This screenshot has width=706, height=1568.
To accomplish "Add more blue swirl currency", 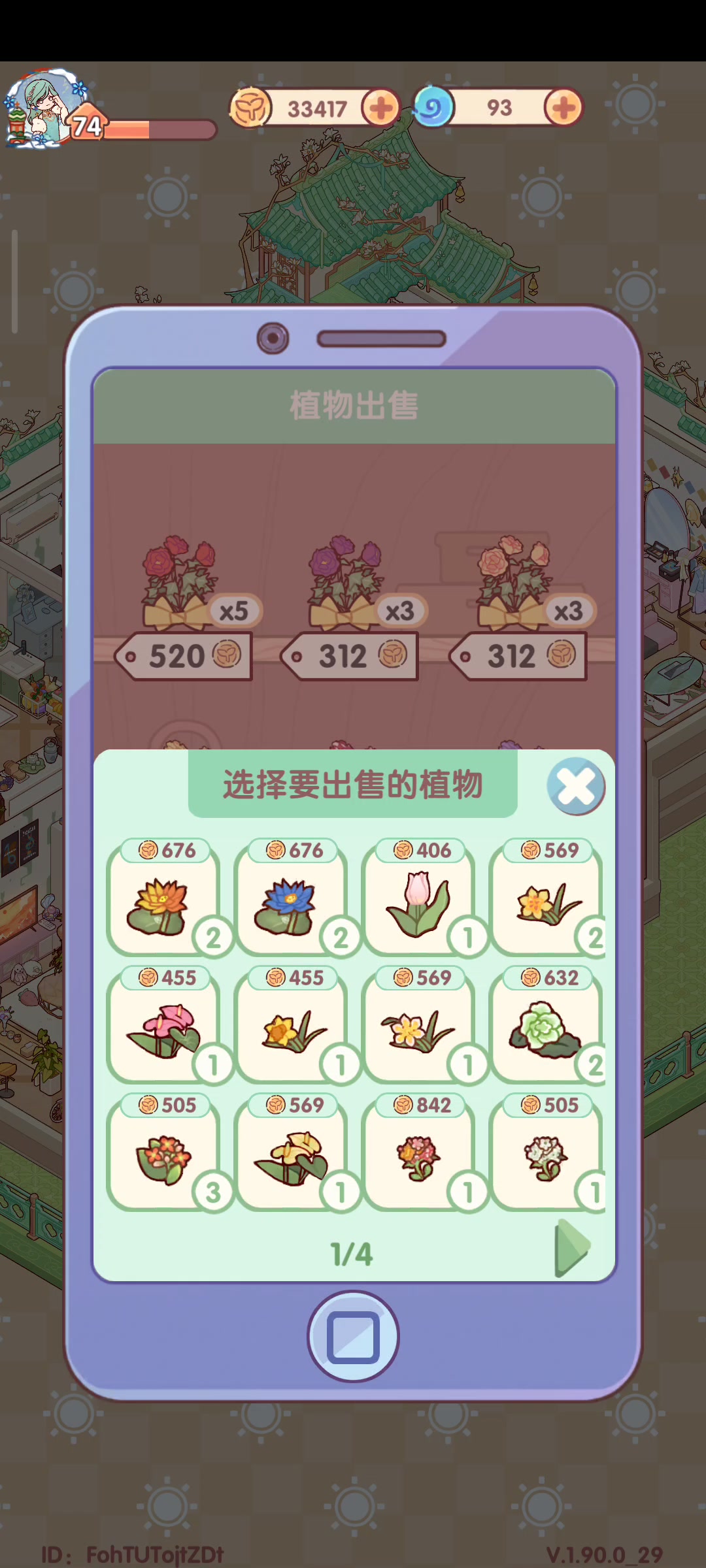I will [563, 108].
